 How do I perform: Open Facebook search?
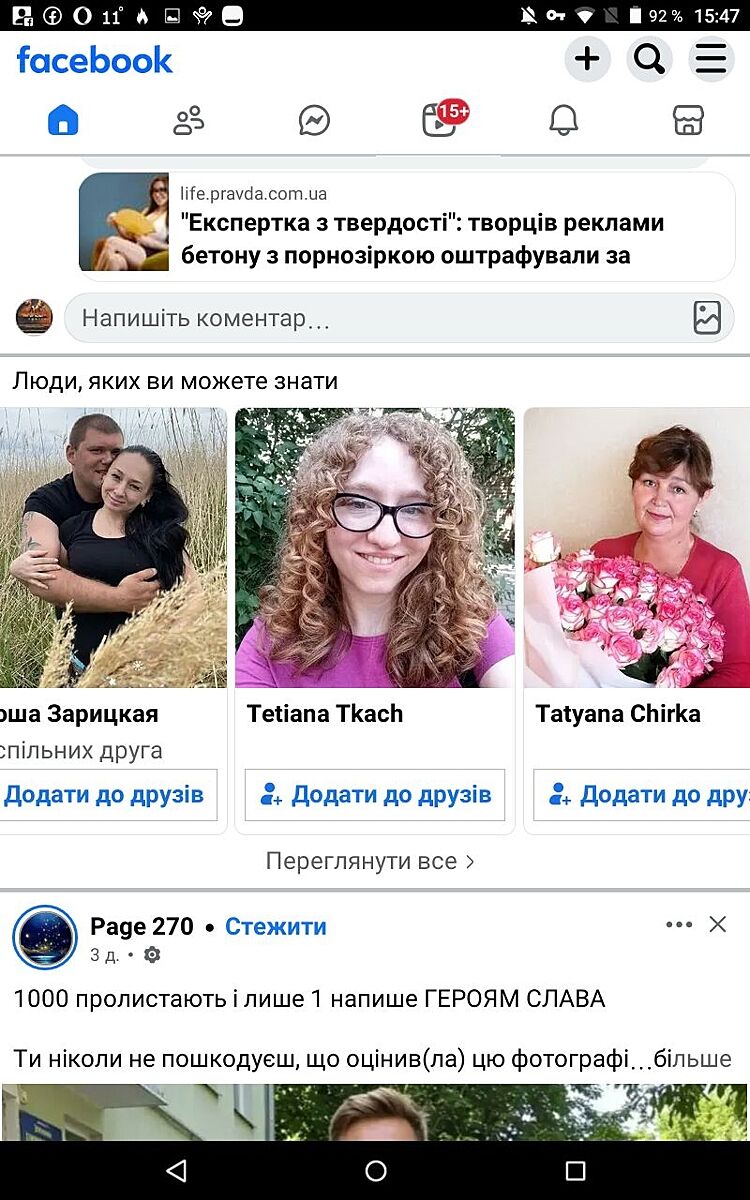pyautogui.click(x=649, y=60)
